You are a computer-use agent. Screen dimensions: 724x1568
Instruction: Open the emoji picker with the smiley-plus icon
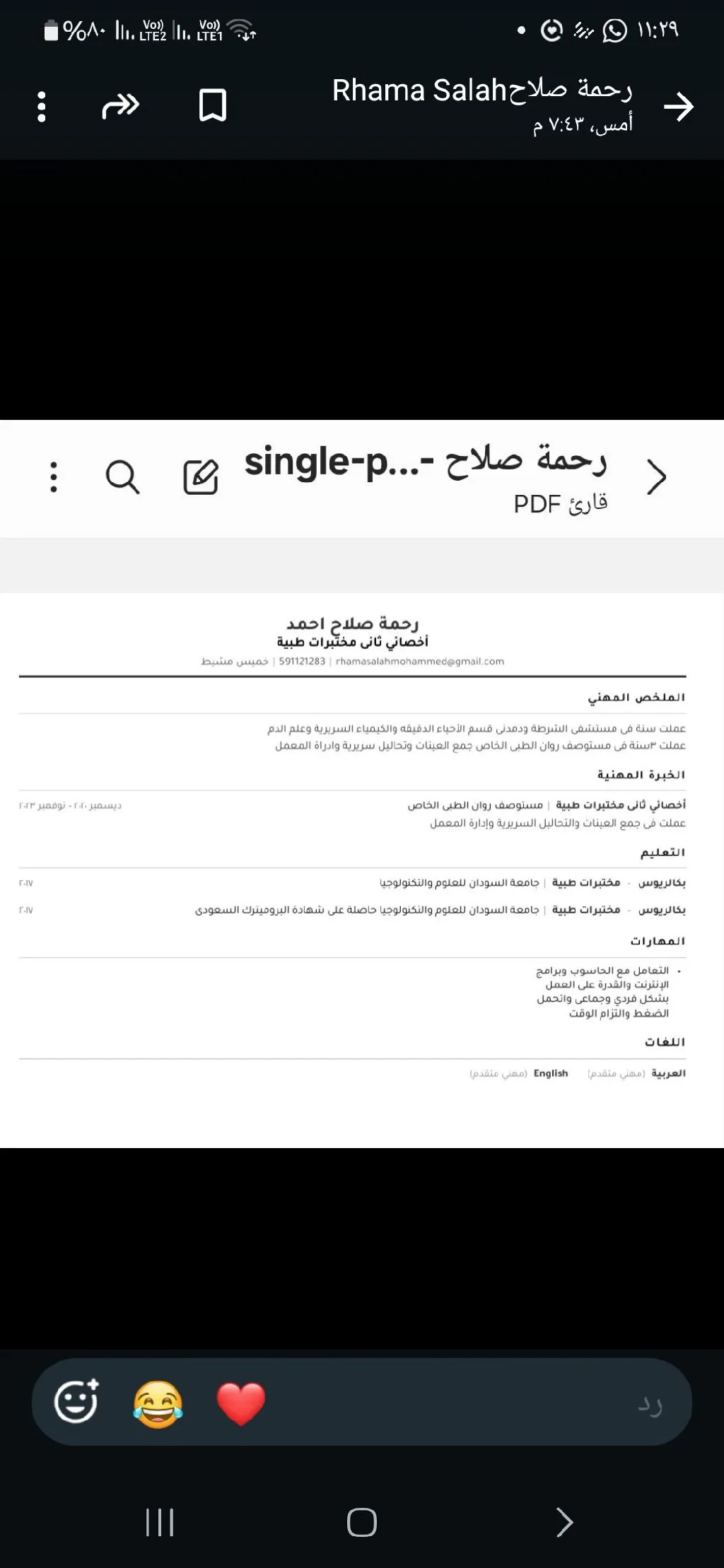[x=76, y=1401]
